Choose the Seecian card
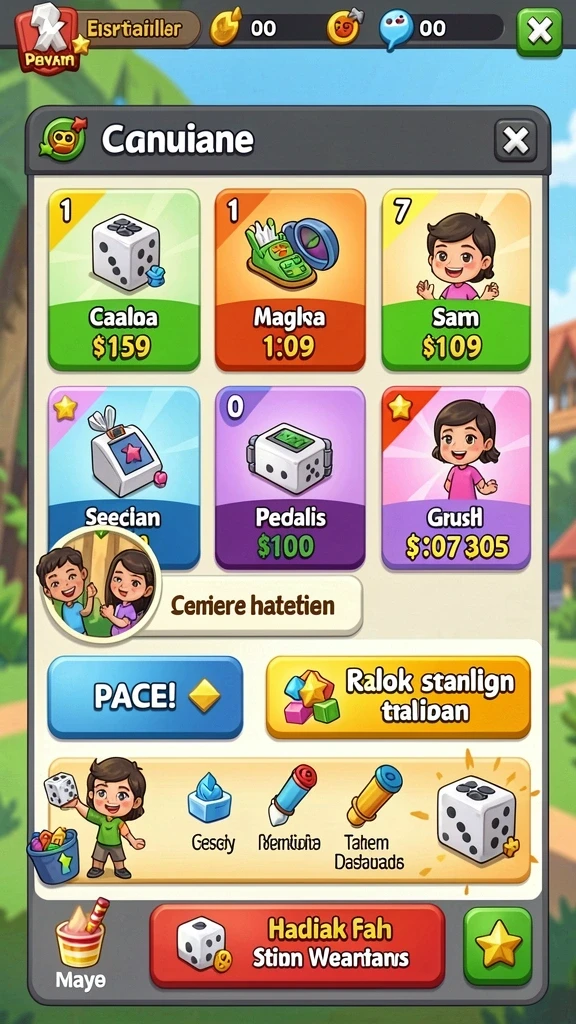The image size is (576, 1024). point(124,477)
